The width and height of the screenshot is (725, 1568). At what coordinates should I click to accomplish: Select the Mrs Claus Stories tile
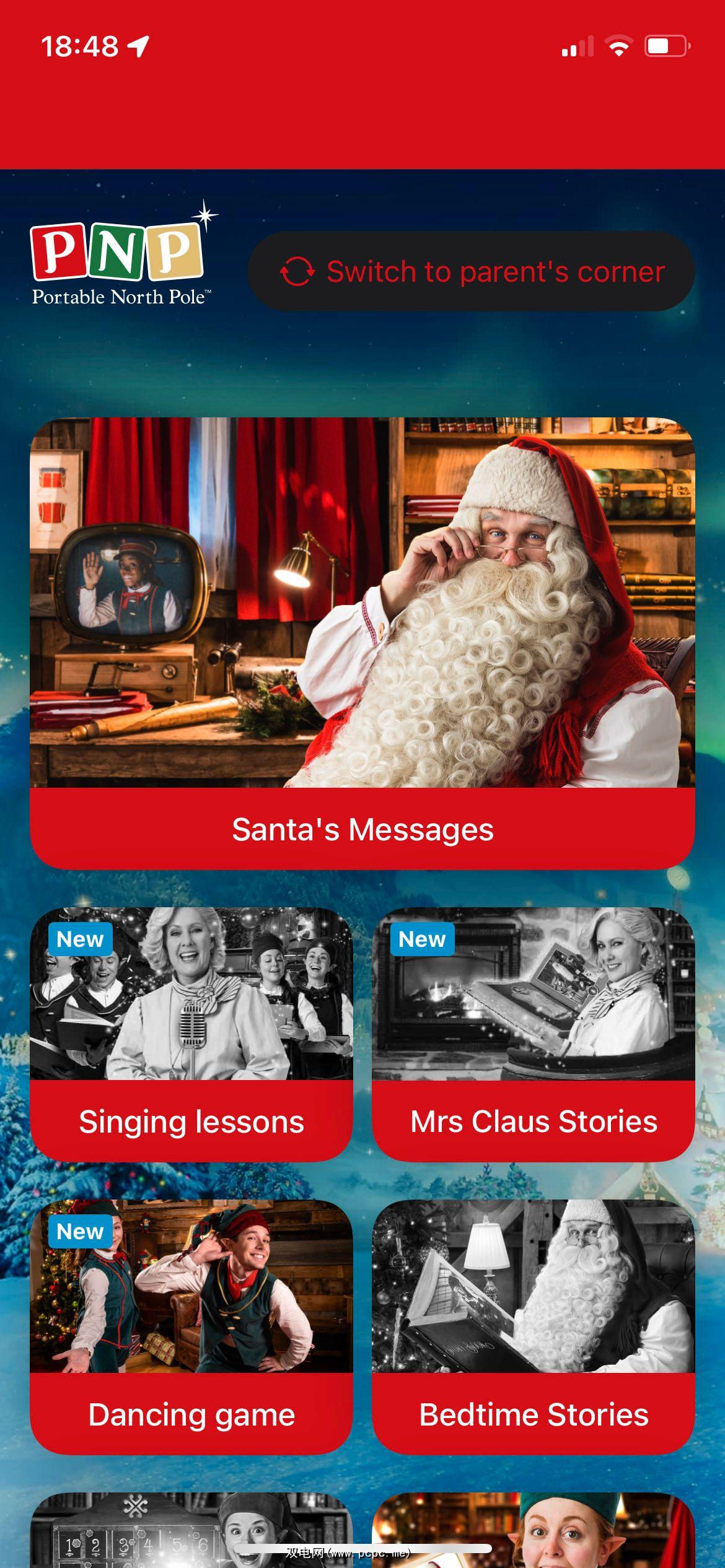click(x=533, y=1033)
